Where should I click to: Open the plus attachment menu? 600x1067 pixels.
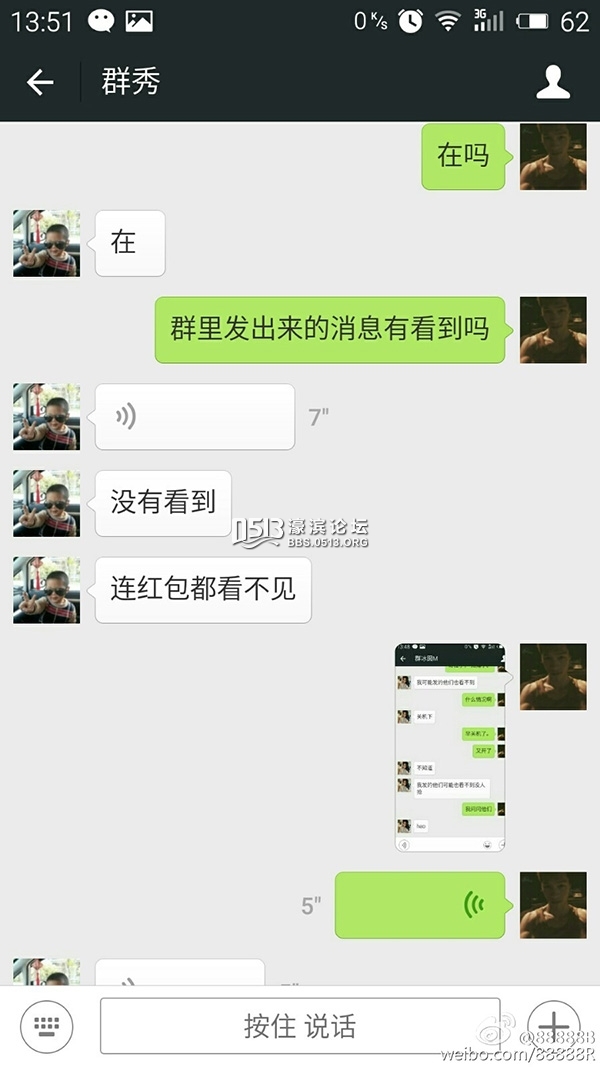[552, 1025]
